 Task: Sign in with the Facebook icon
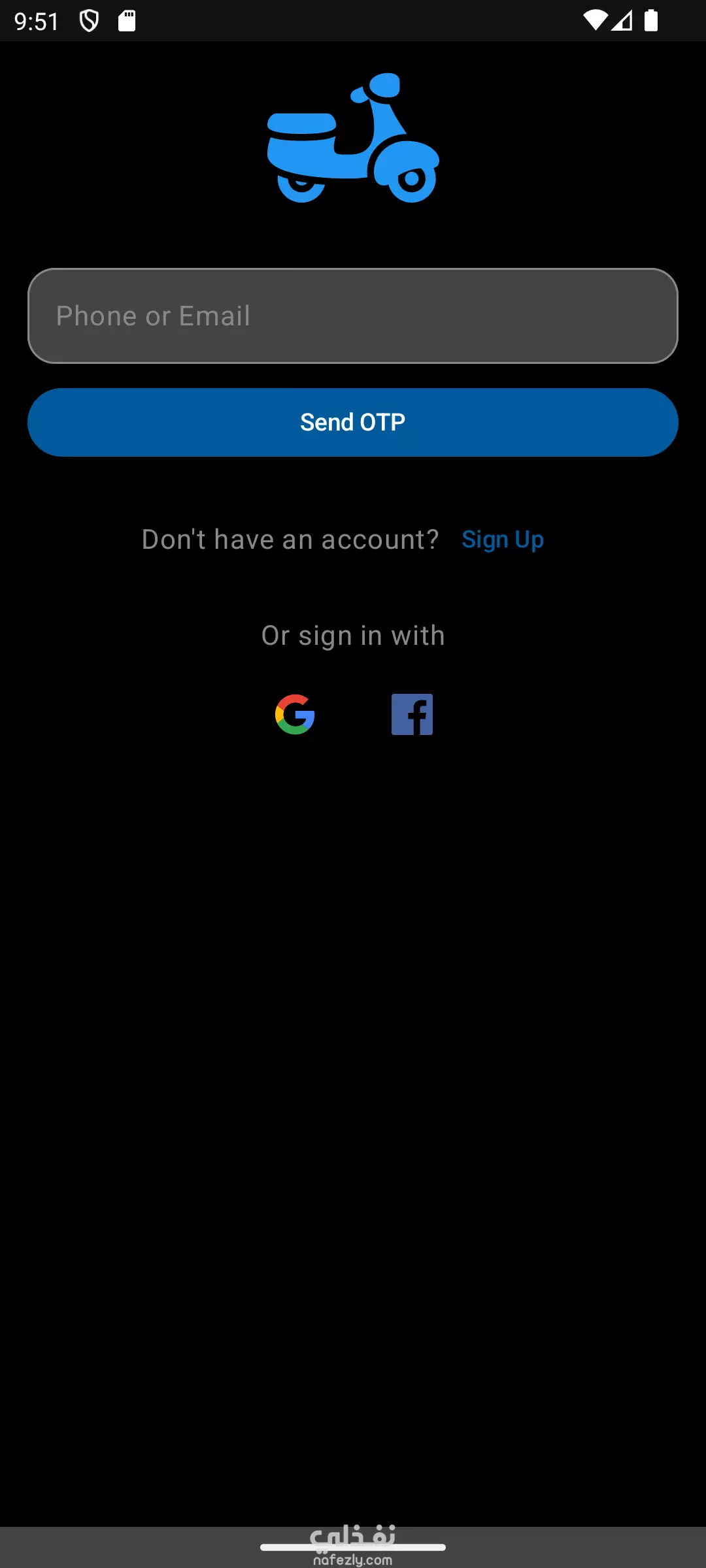[x=412, y=714]
